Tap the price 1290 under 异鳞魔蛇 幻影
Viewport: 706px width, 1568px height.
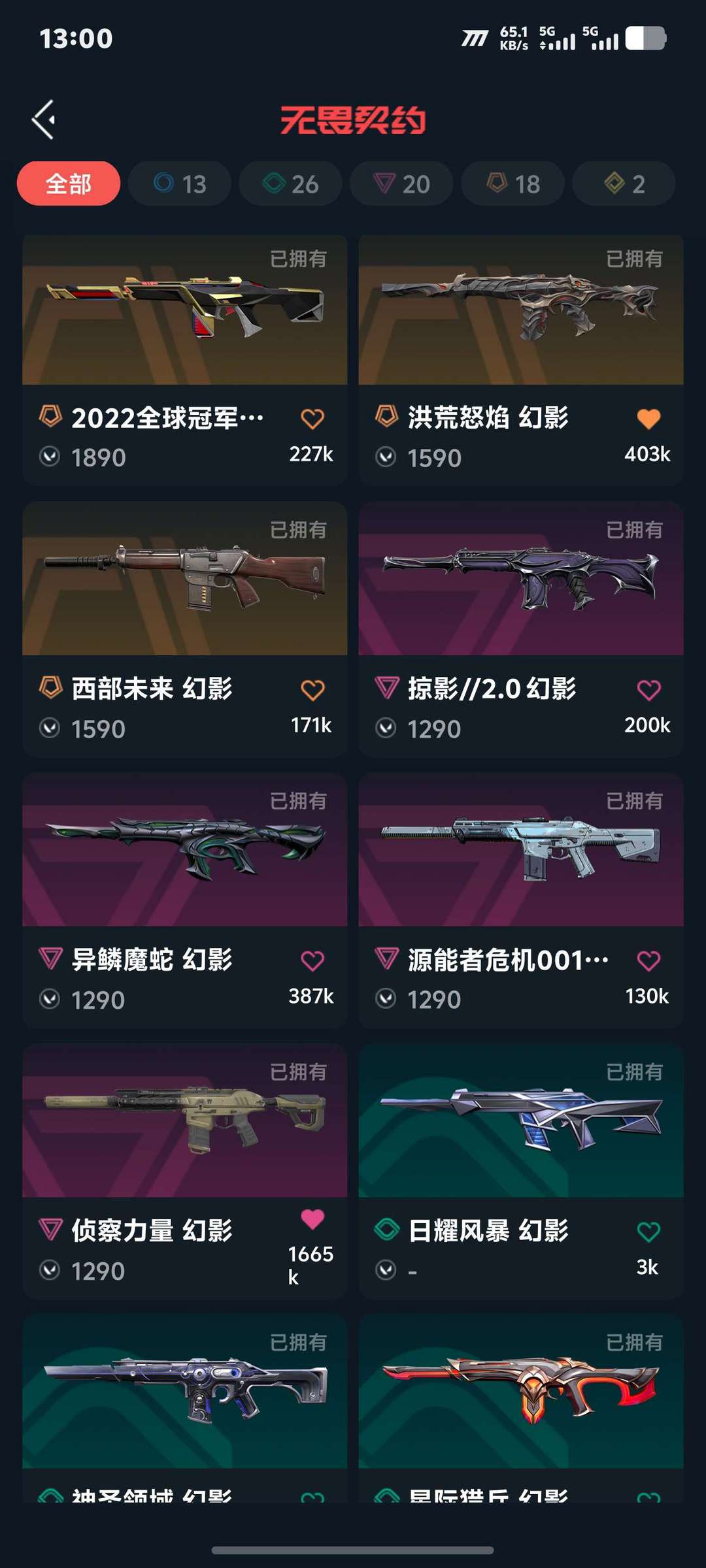click(x=99, y=999)
